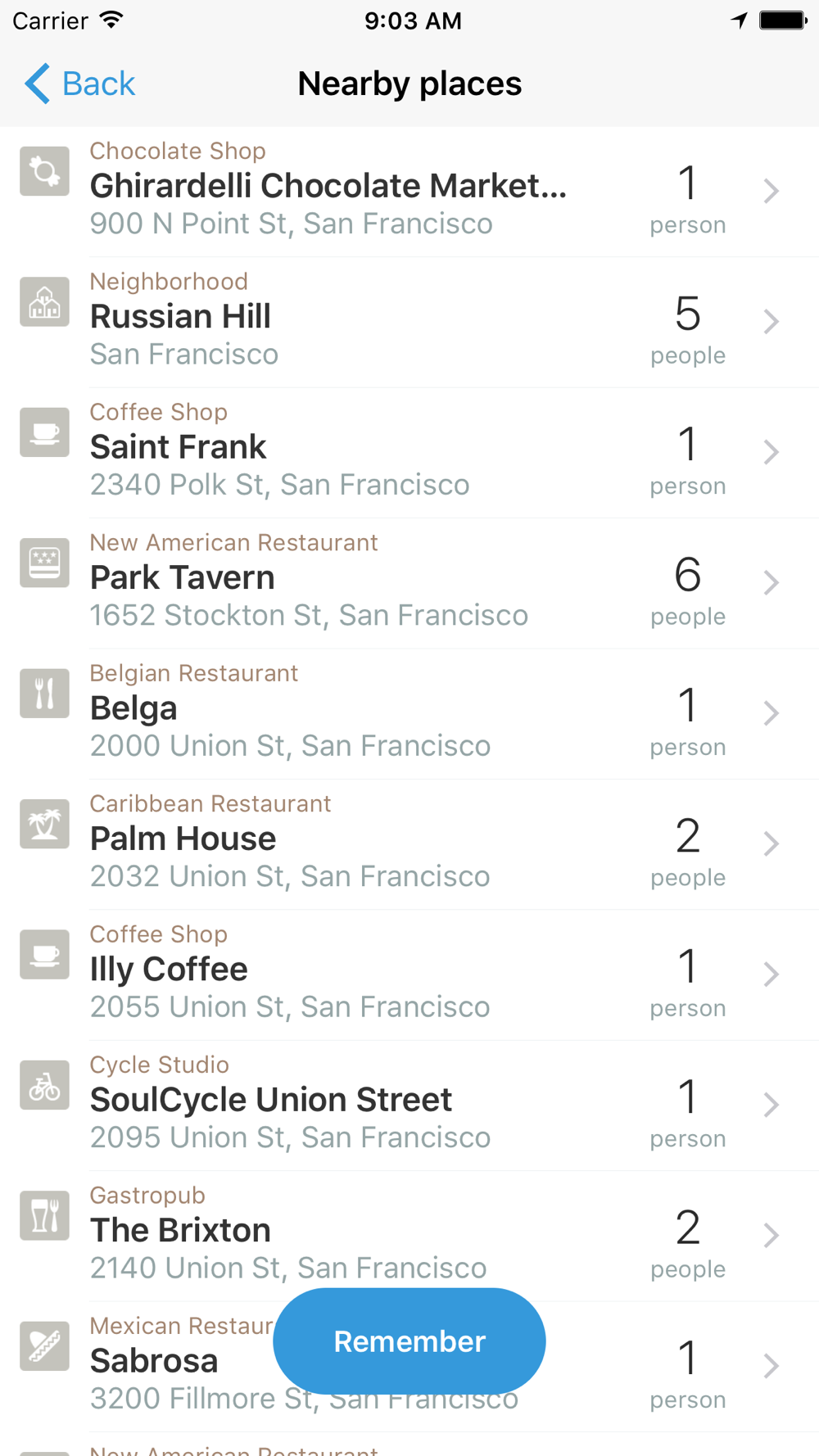This screenshot has width=819, height=1456.
Task: Select the Russian Hill neighborhood
Action: coord(328,318)
